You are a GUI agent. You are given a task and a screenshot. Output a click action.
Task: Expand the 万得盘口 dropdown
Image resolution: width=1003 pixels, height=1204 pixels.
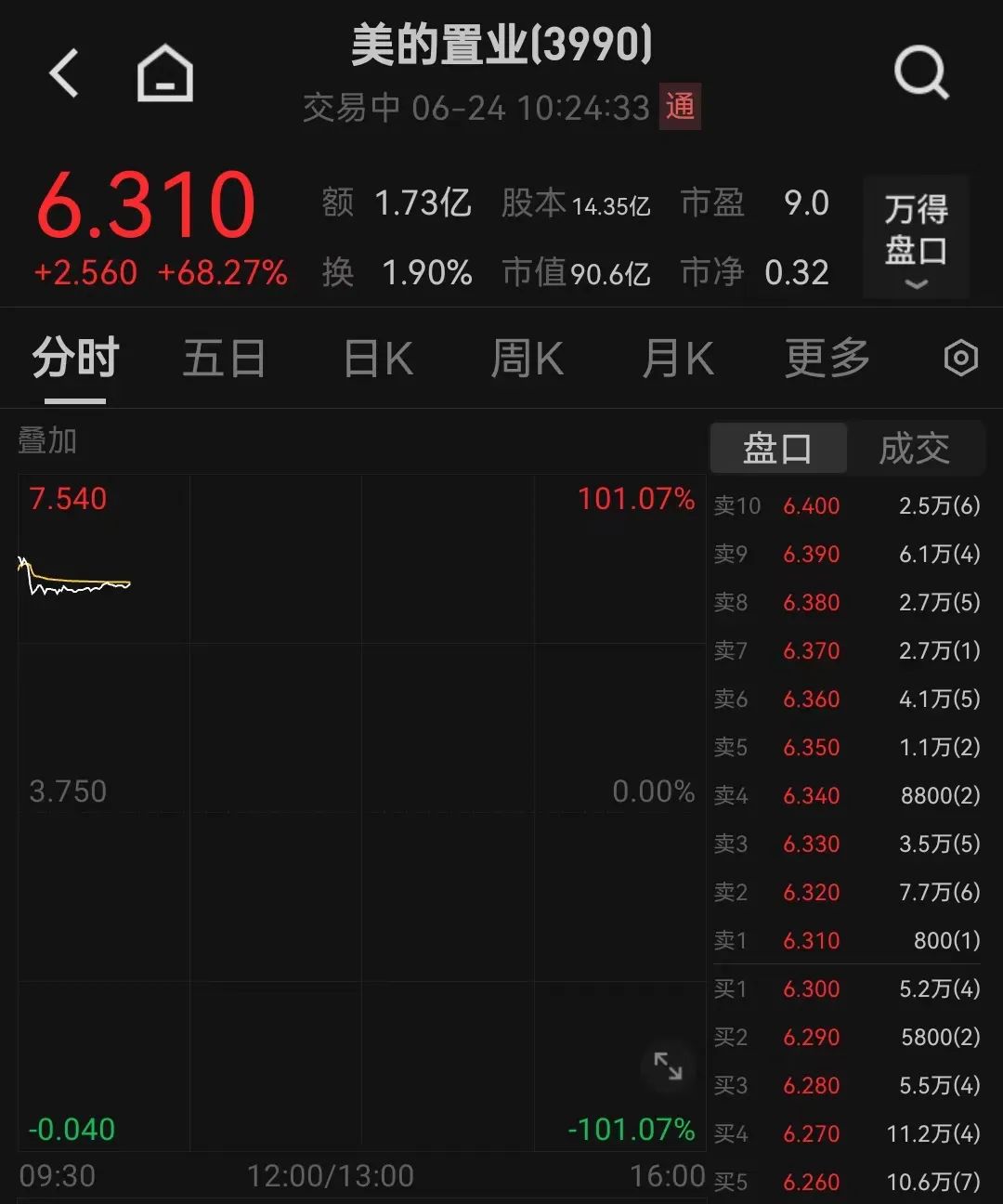point(916,238)
